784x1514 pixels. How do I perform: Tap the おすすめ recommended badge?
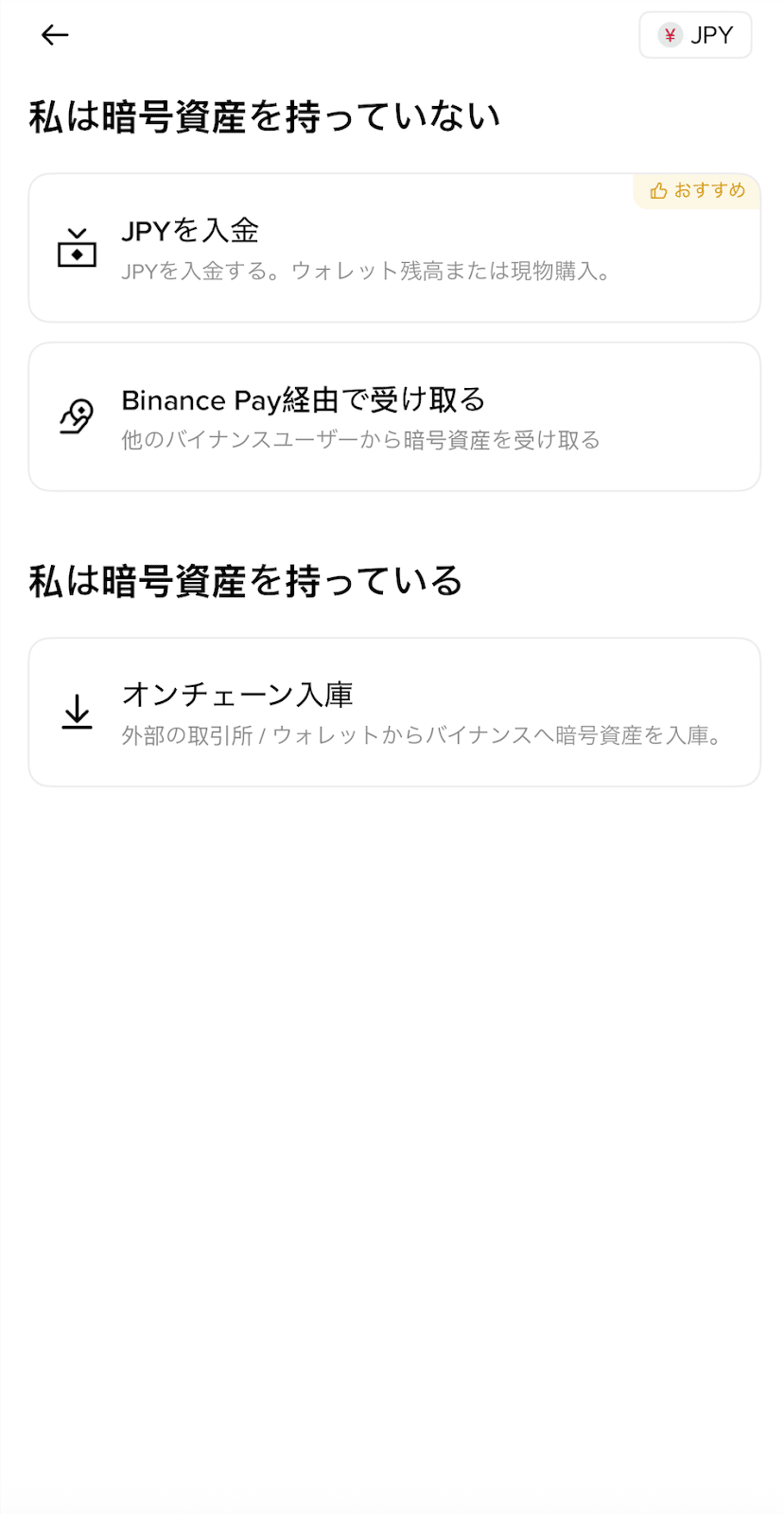coord(695,190)
